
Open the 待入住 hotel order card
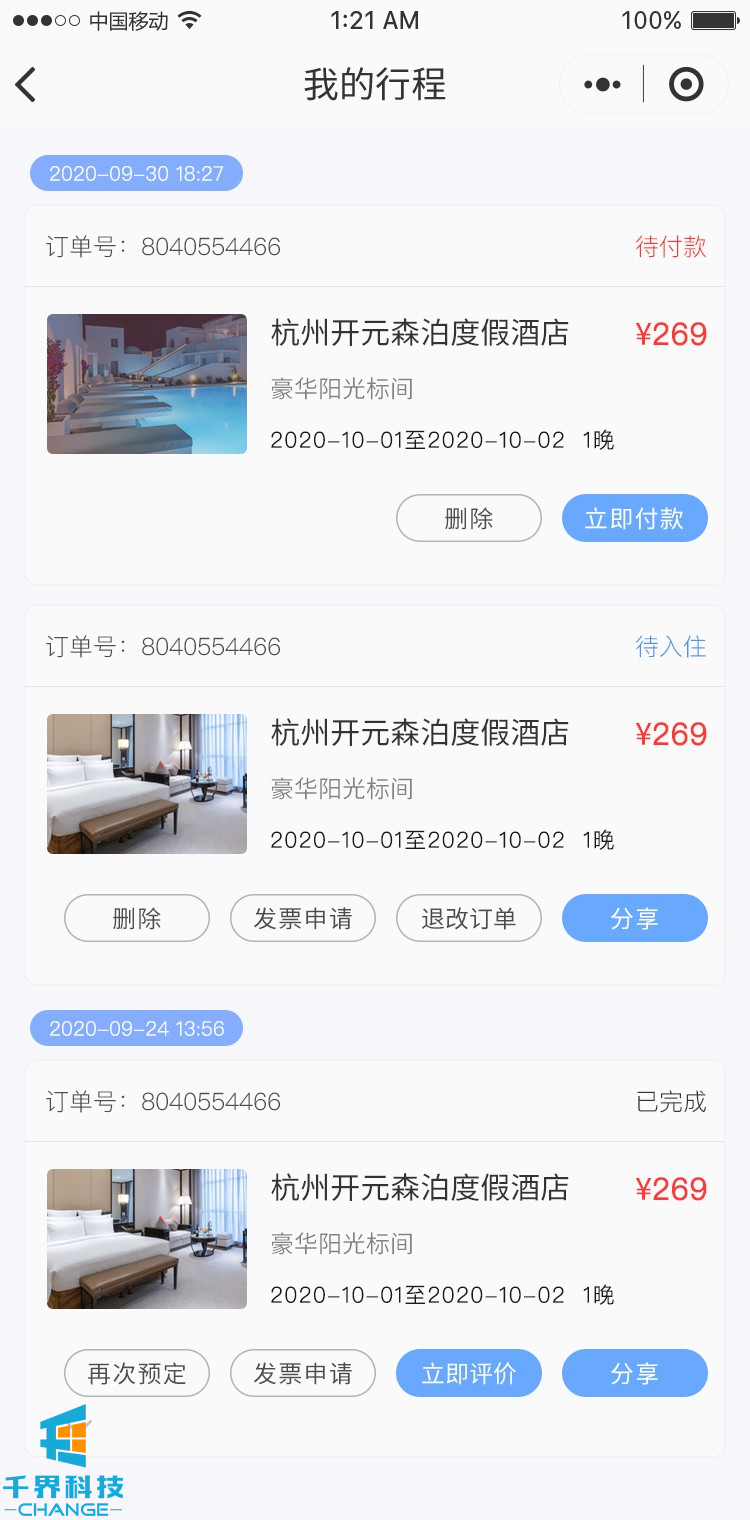(x=419, y=785)
